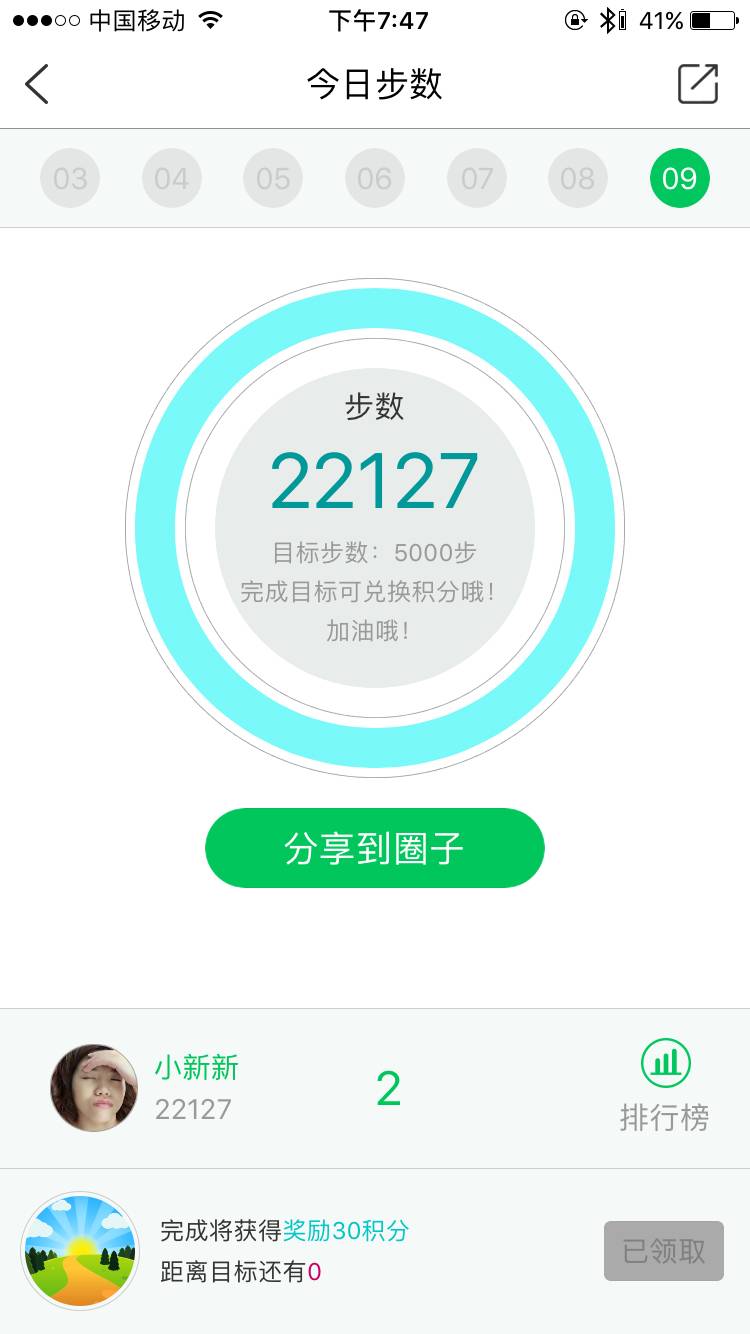Select today's date 09
The image size is (750, 1334).
pos(679,179)
